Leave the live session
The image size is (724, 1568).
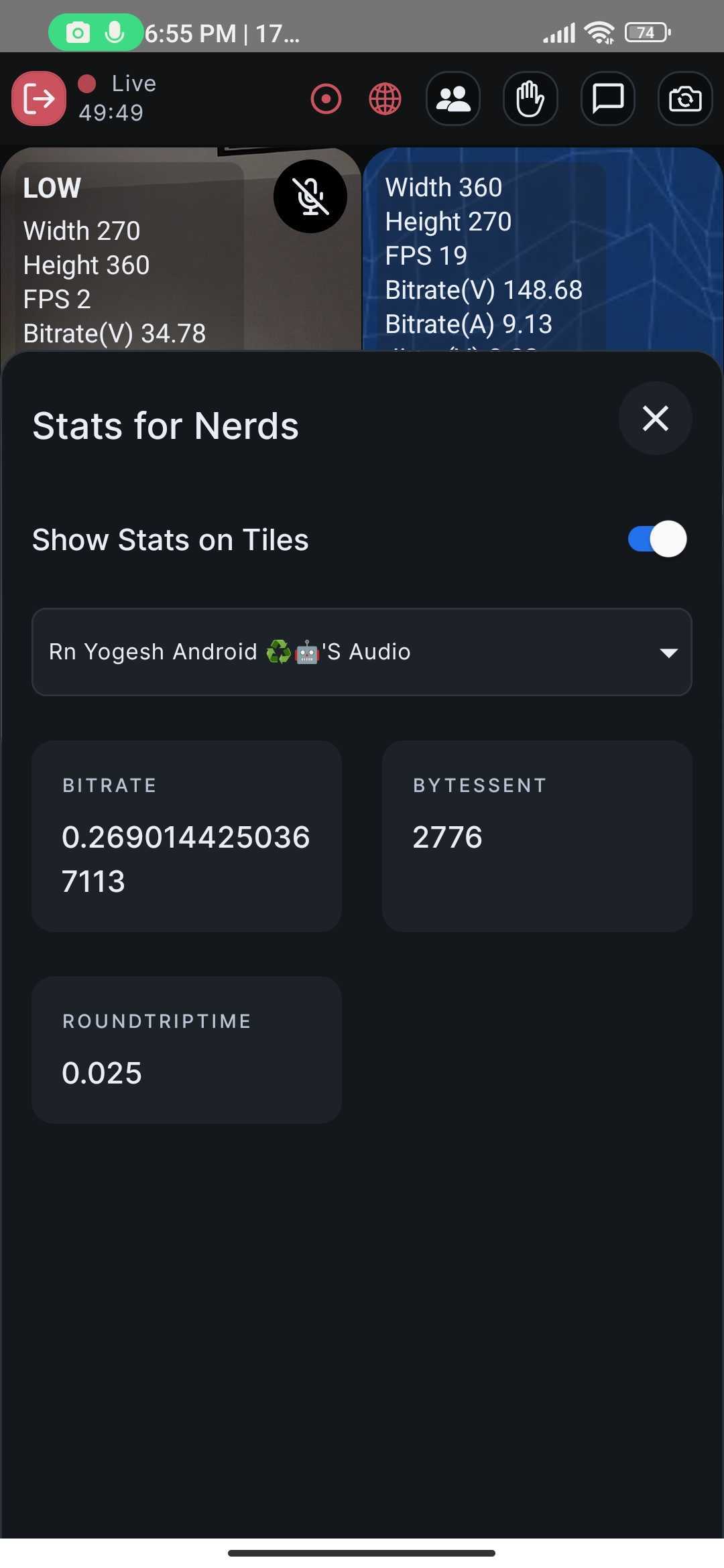coord(38,99)
